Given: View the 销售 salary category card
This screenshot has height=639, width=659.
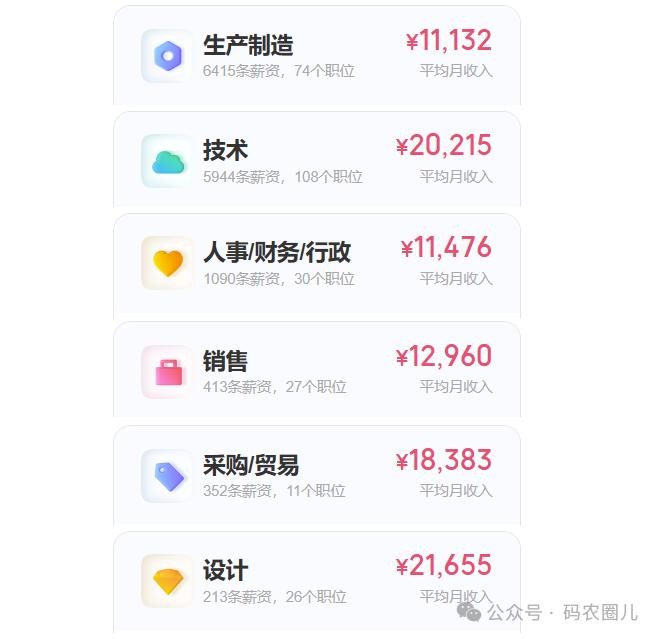Looking at the screenshot, I should 316,371.
